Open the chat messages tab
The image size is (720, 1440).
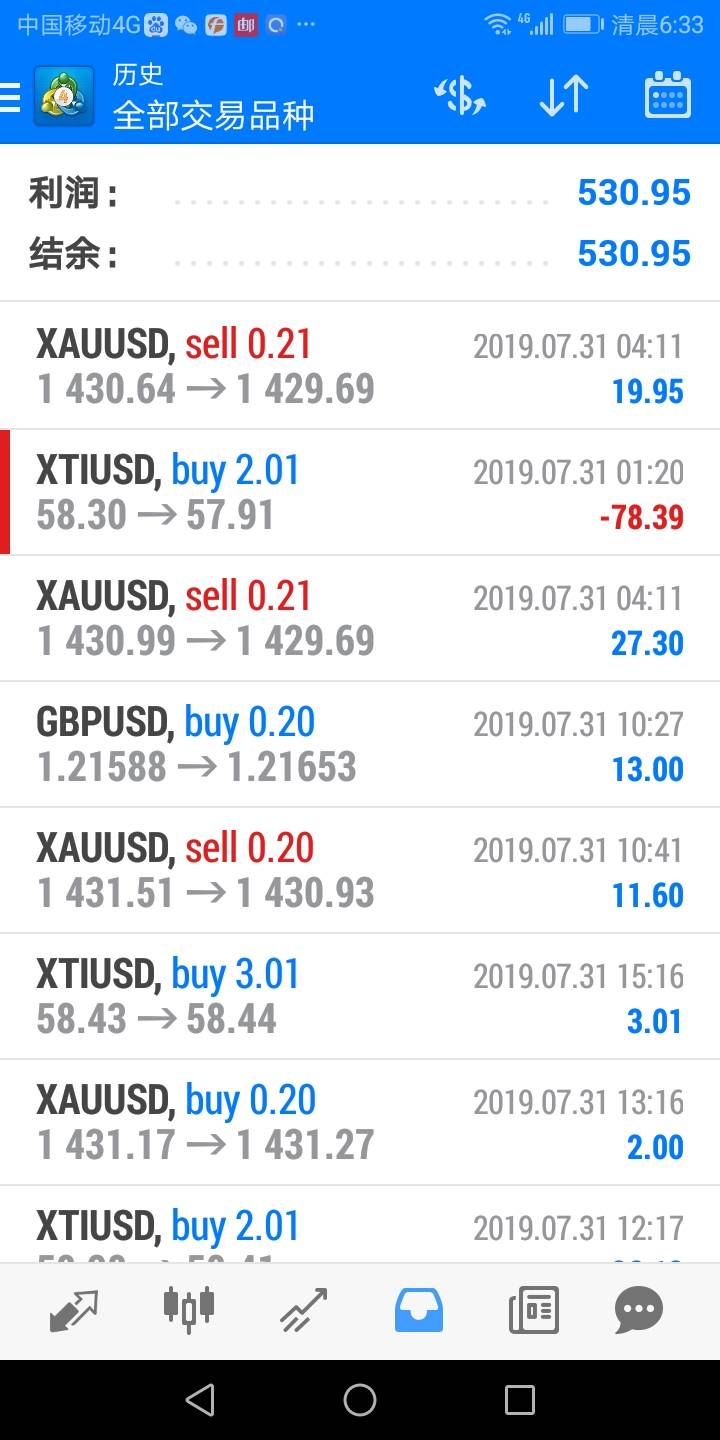(x=639, y=1310)
